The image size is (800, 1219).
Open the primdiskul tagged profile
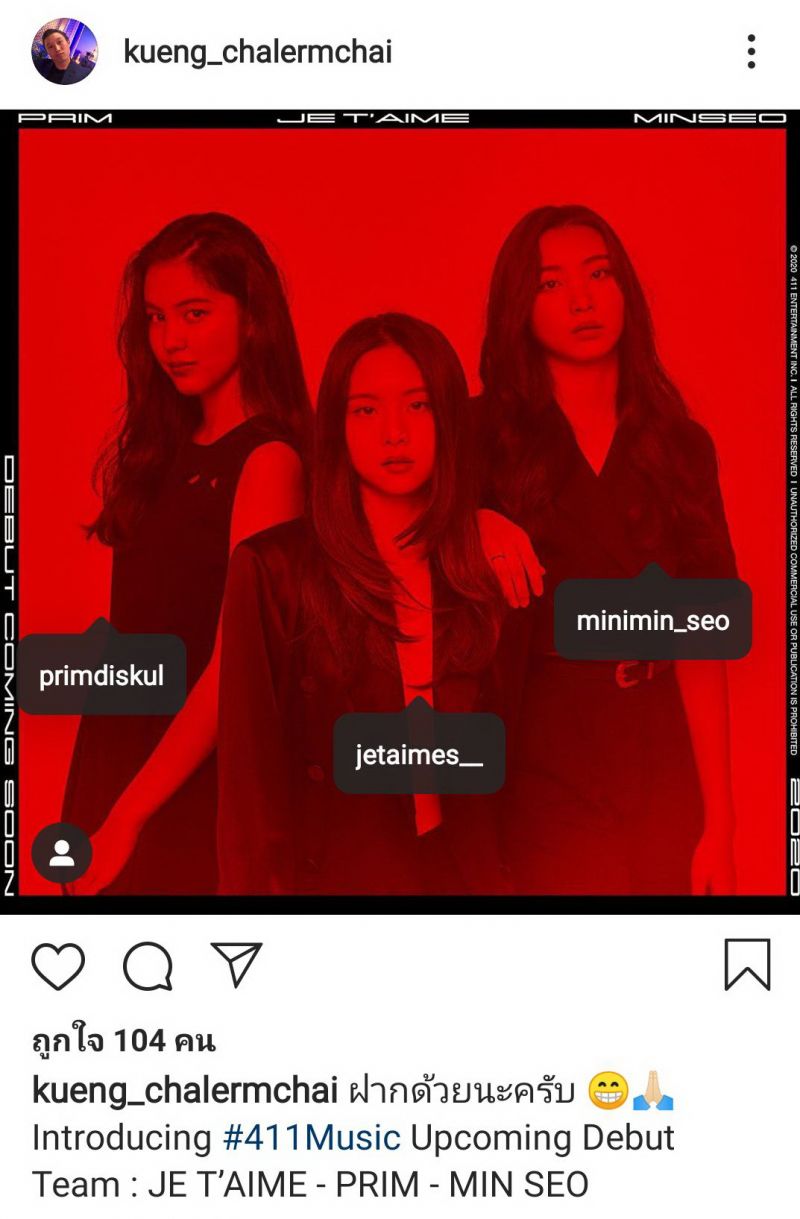click(101, 676)
